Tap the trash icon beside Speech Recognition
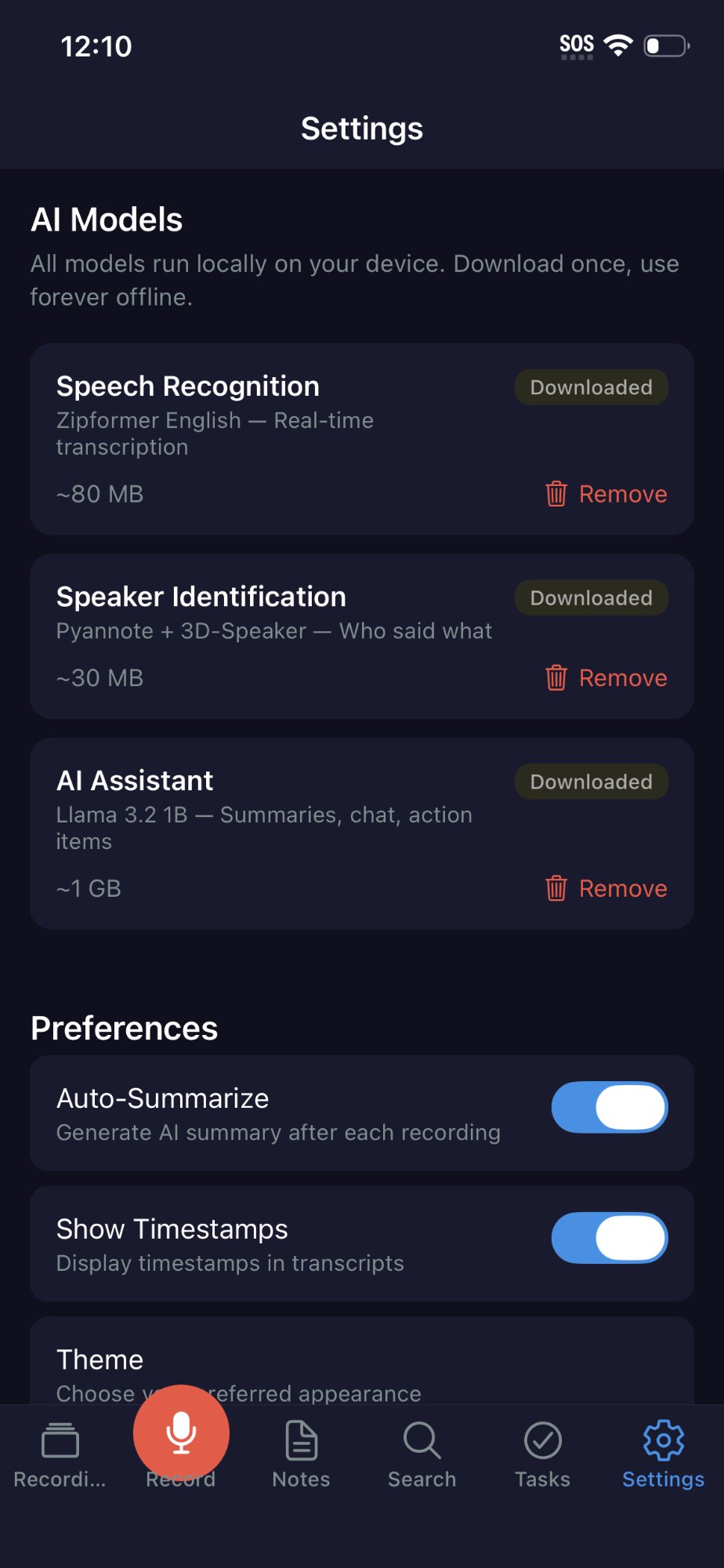Screen dimensions: 724x1568 click(556, 494)
